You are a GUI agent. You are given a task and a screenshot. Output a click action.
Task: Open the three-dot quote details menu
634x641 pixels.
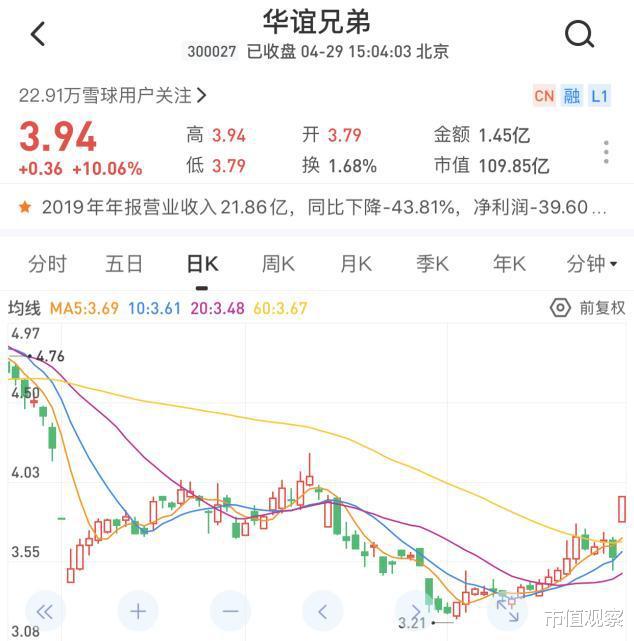(606, 152)
